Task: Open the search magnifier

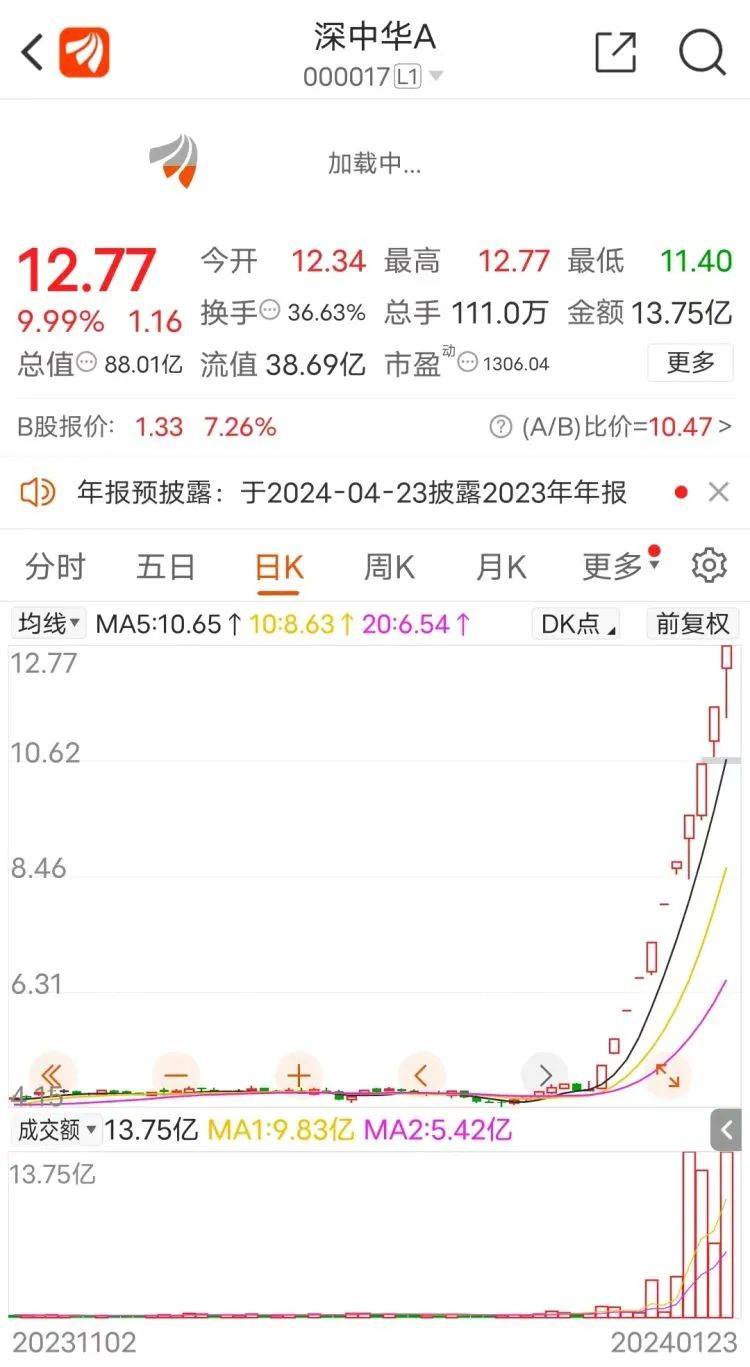Action: coord(702,52)
